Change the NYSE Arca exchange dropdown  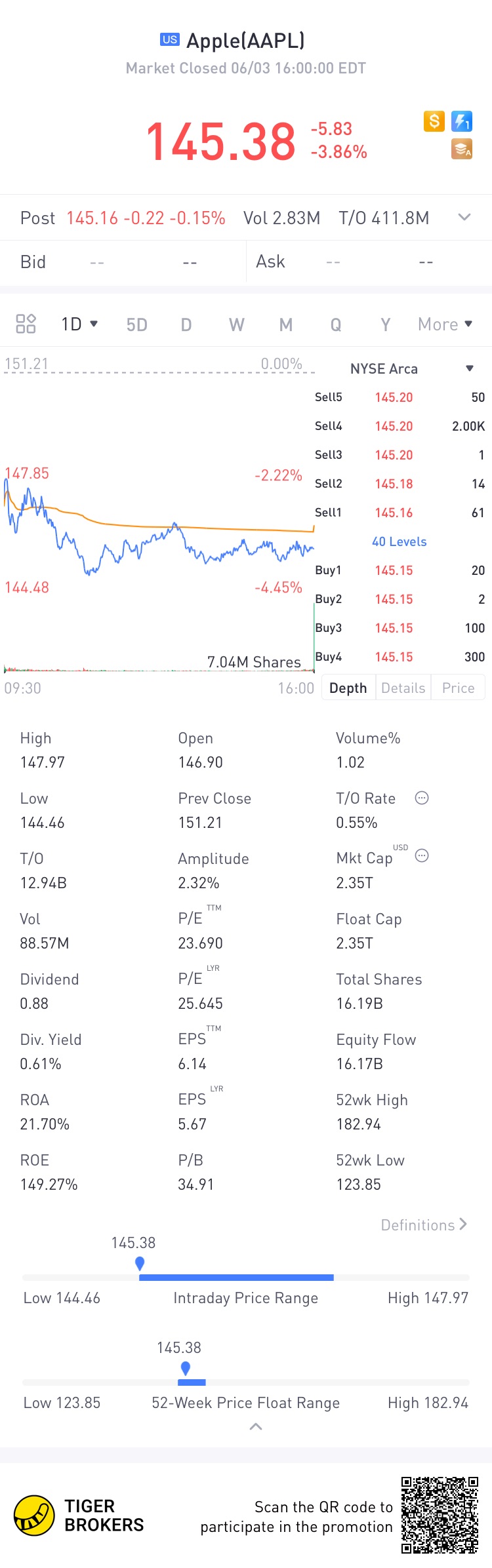pos(411,368)
